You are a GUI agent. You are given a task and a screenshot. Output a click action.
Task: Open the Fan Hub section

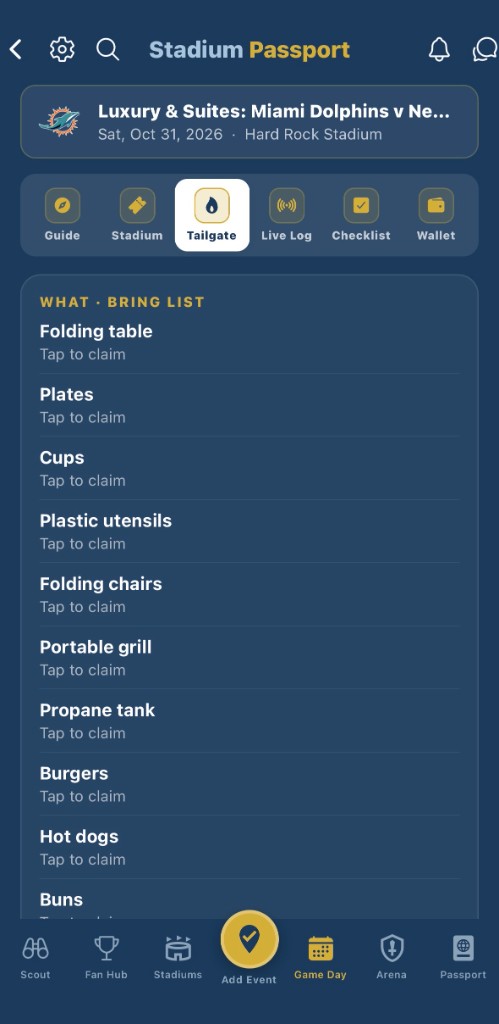pos(106,957)
